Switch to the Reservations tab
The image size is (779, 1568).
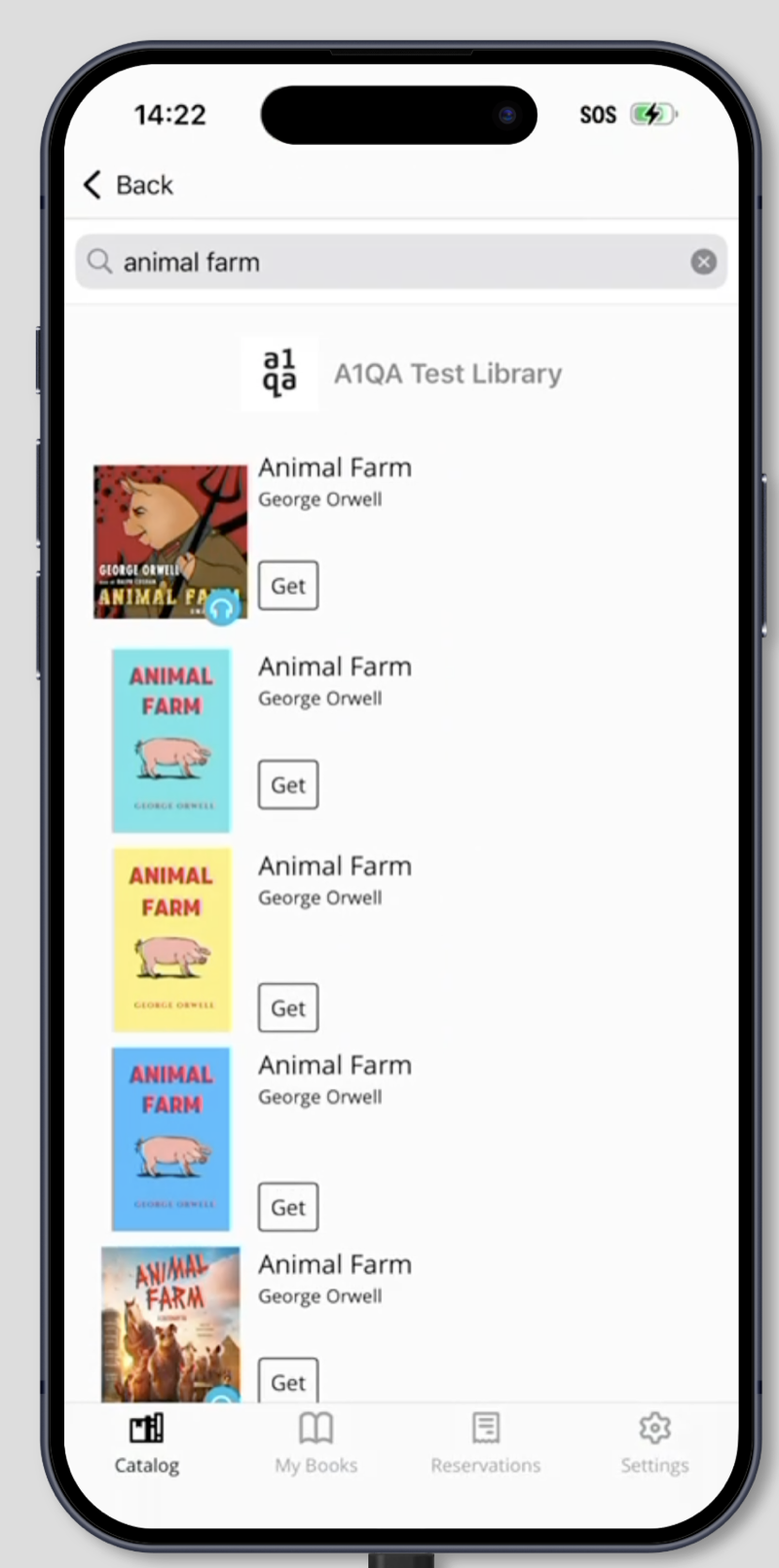click(x=485, y=1443)
